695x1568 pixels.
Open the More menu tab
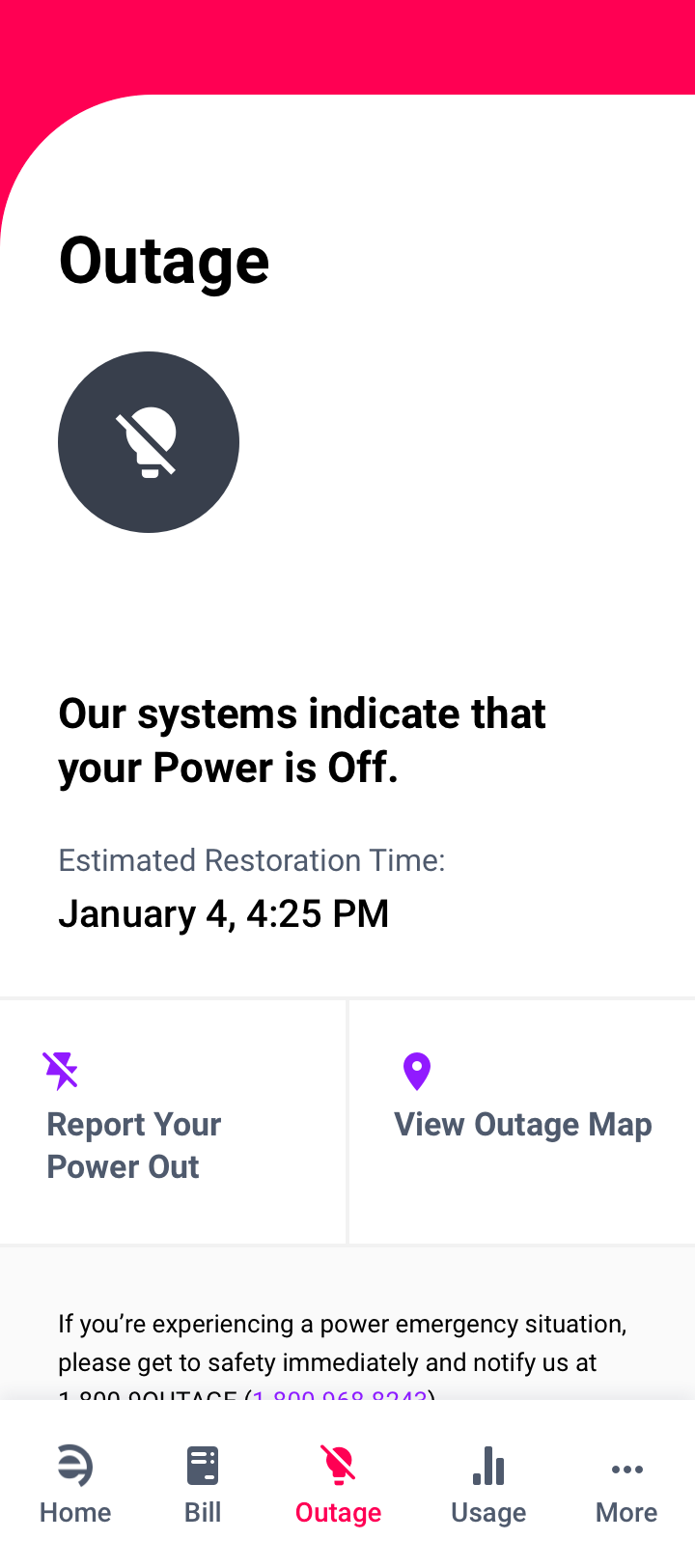pos(626,1485)
